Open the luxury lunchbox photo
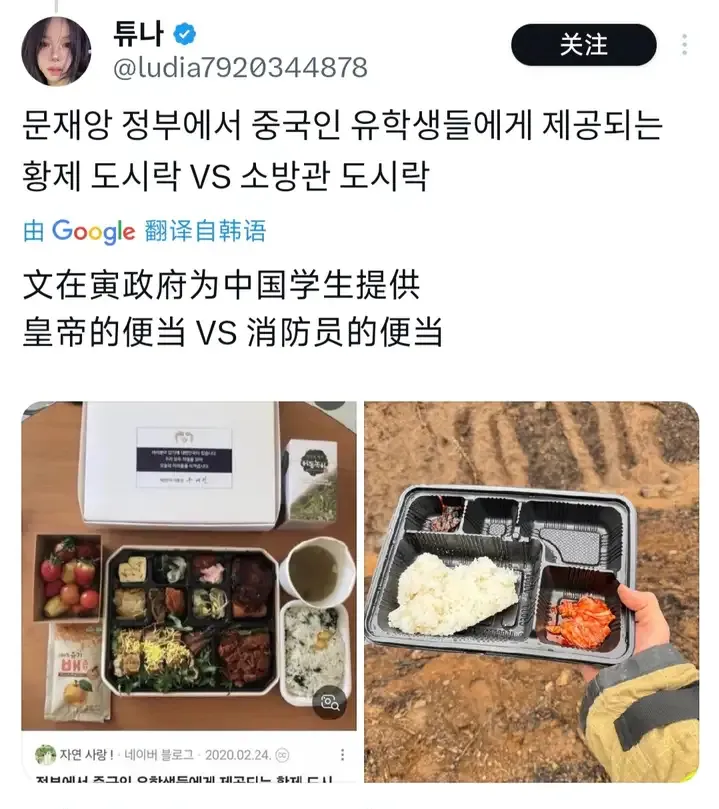Screen dimensions: 719x809 click(x=189, y=565)
